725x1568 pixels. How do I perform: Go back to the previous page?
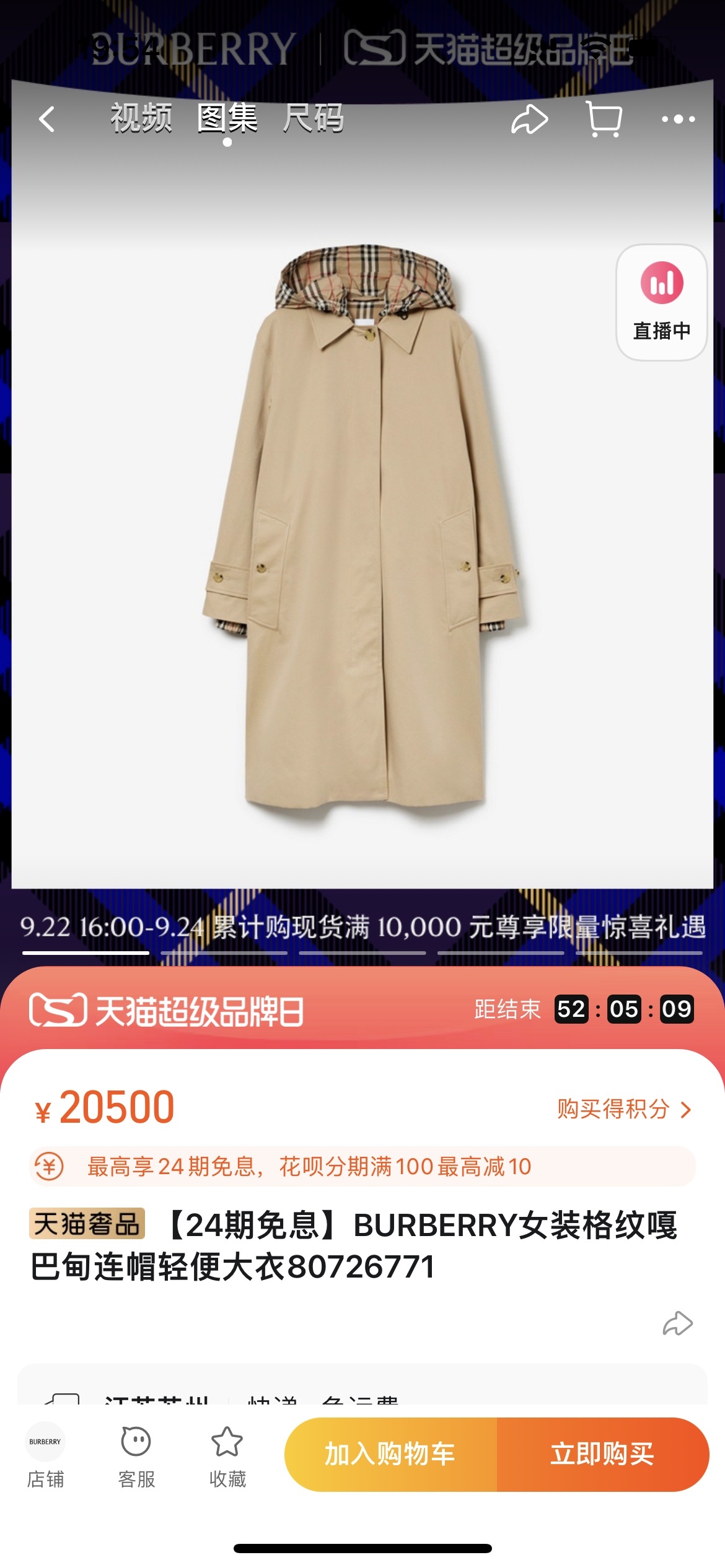[47, 119]
